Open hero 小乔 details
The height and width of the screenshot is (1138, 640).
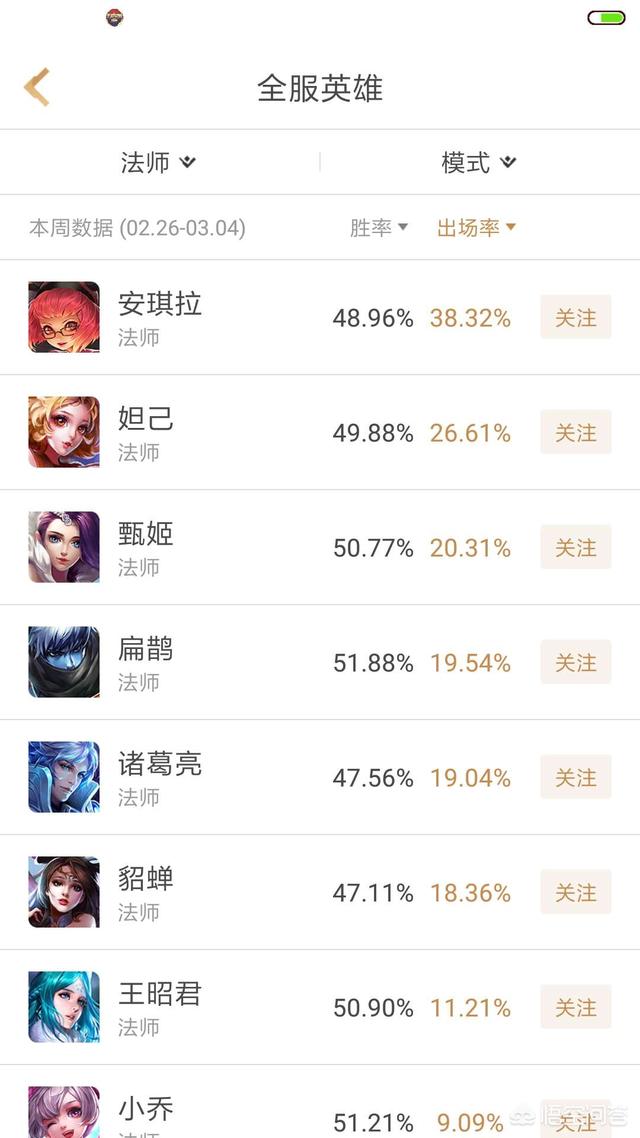pos(320,1102)
